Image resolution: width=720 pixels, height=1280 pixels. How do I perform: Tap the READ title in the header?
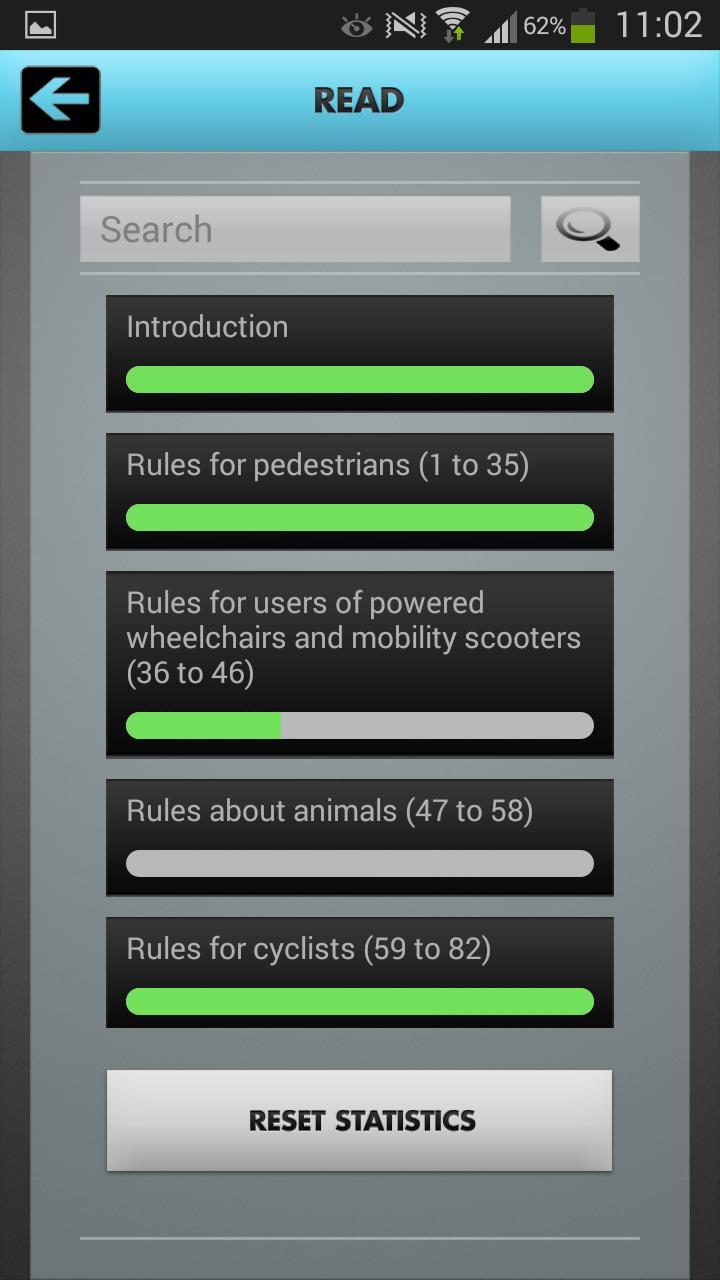pos(358,100)
